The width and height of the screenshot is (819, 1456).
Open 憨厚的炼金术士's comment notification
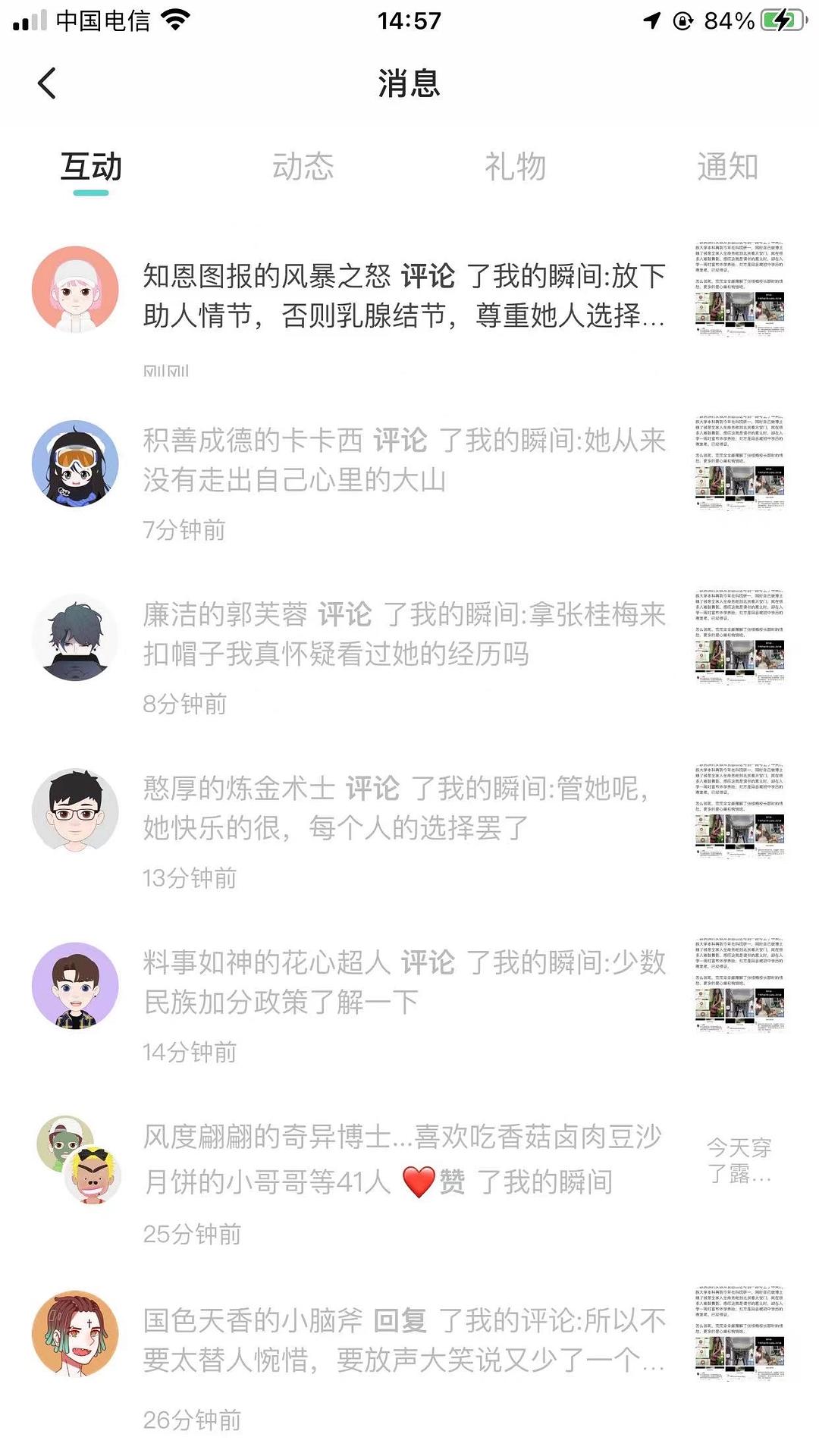(x=403, y=808)
